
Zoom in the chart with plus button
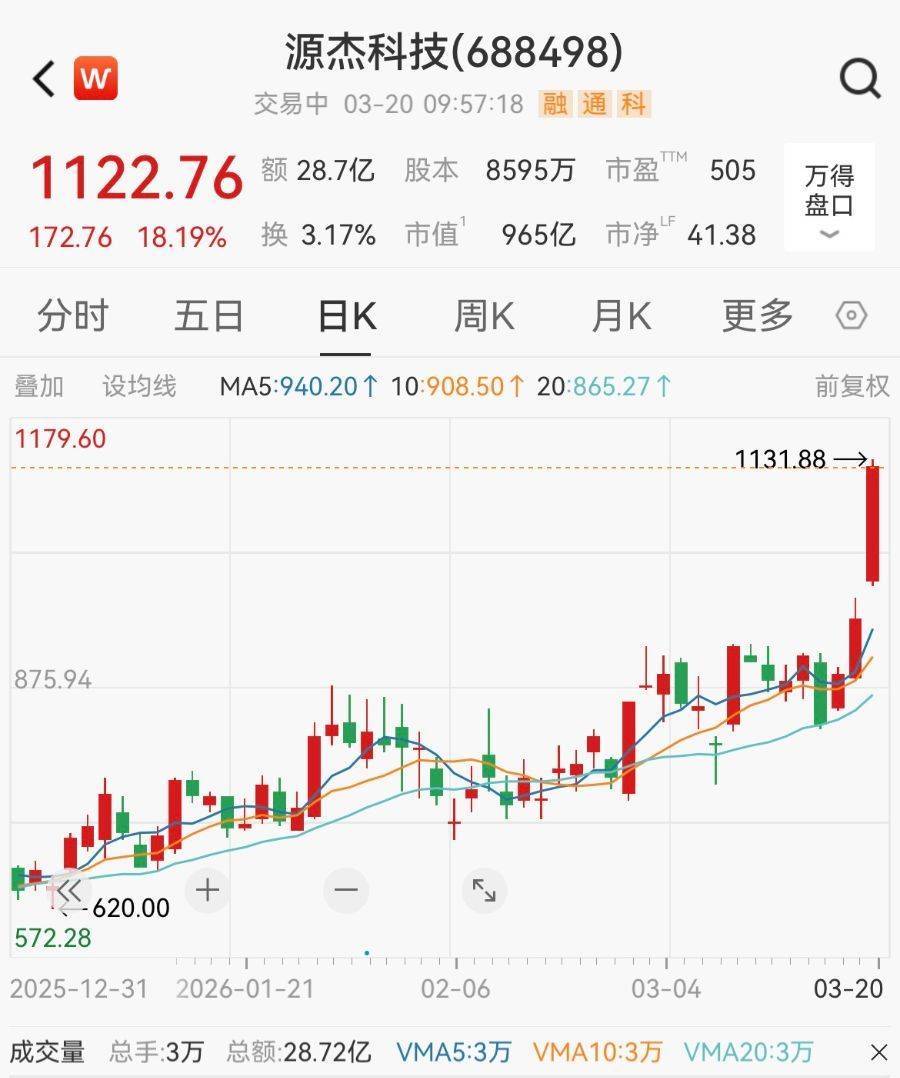(x=207, y=890)
